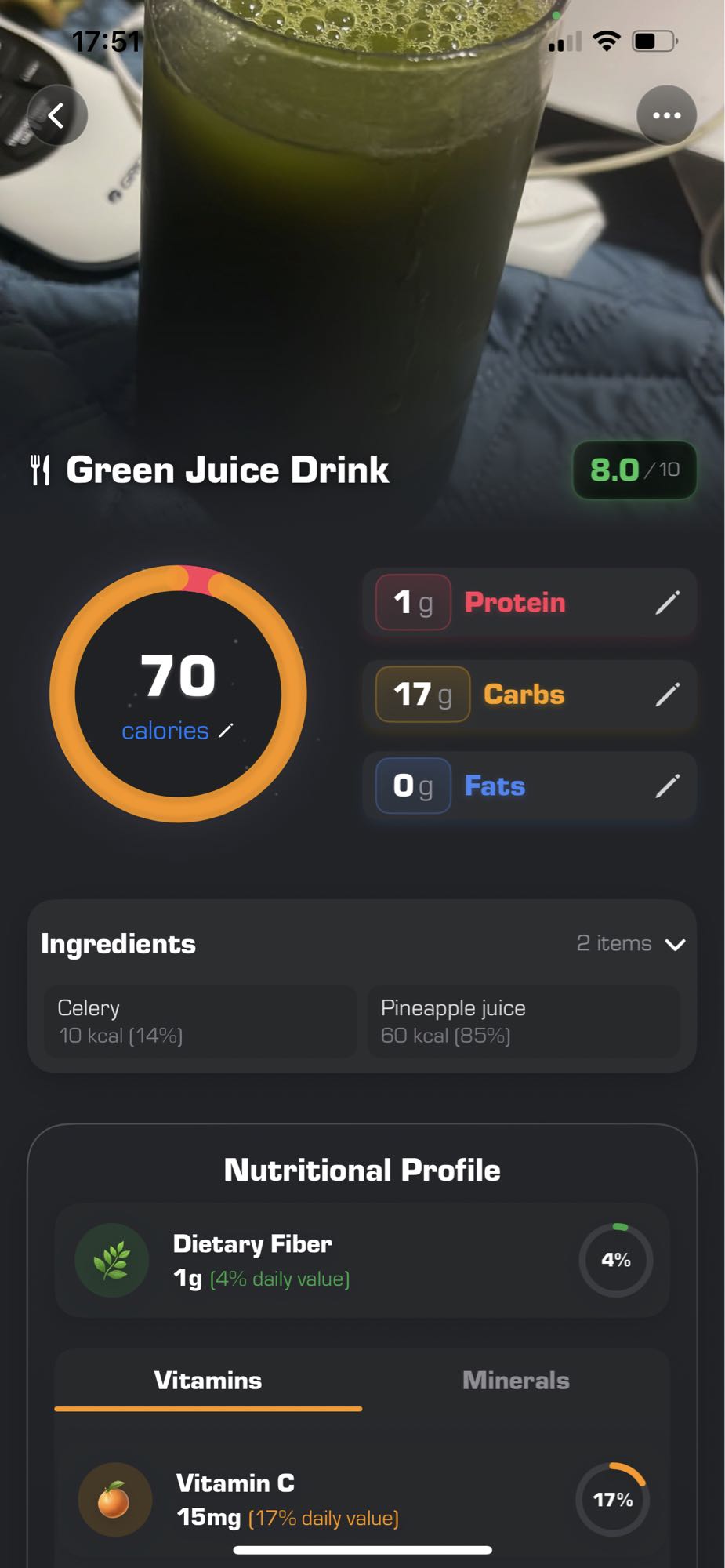Click the Vitamin C orange icon

pyautogui.click(x=114, y=1498)
